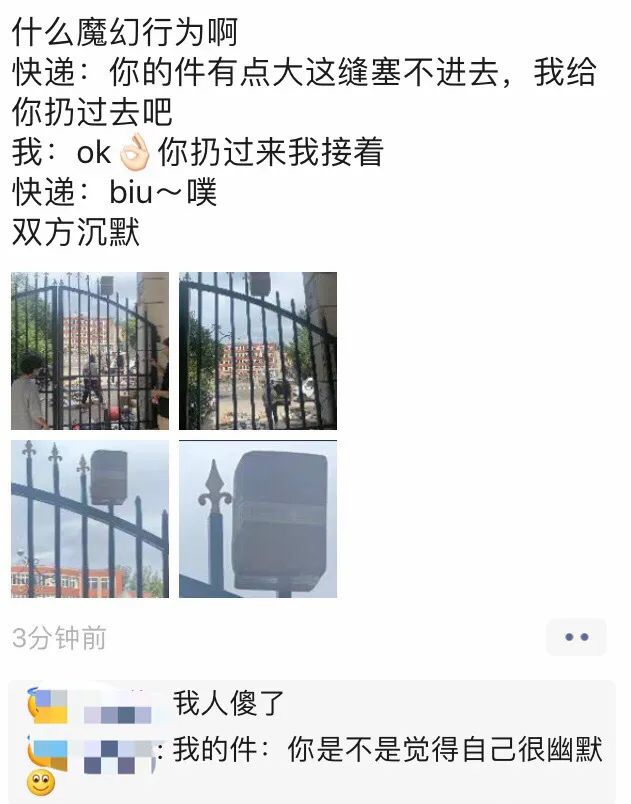Open the like and comment menu button
Viewport: 631px width, 804px height.
click(576, 637)
